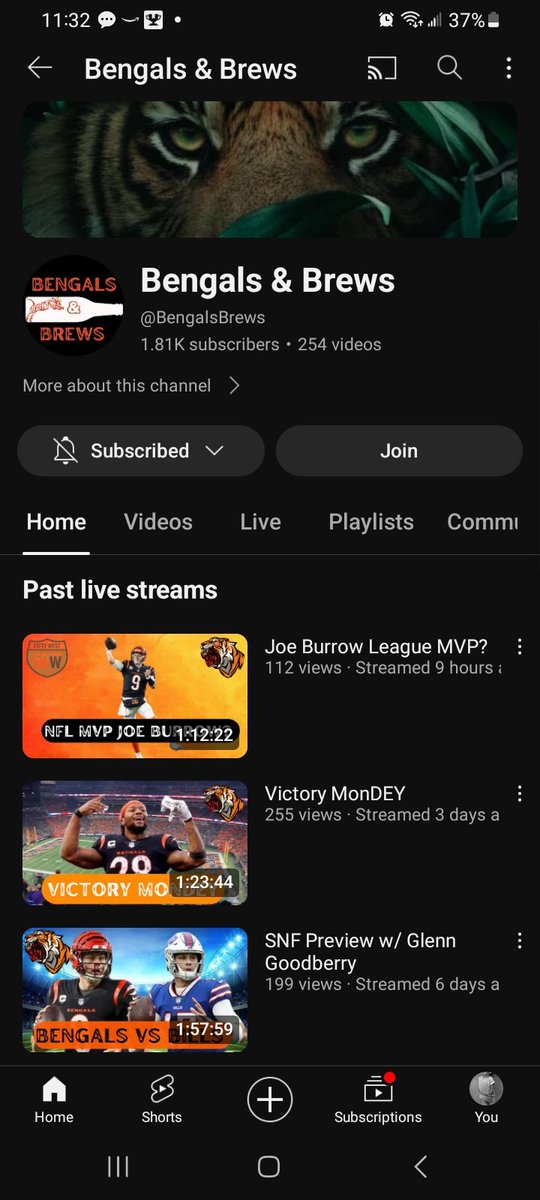The height and width of the screenshot is (1200, 540).
Task: Open options for Joe Burrow League MVP? video
Action: coord(519,647)
